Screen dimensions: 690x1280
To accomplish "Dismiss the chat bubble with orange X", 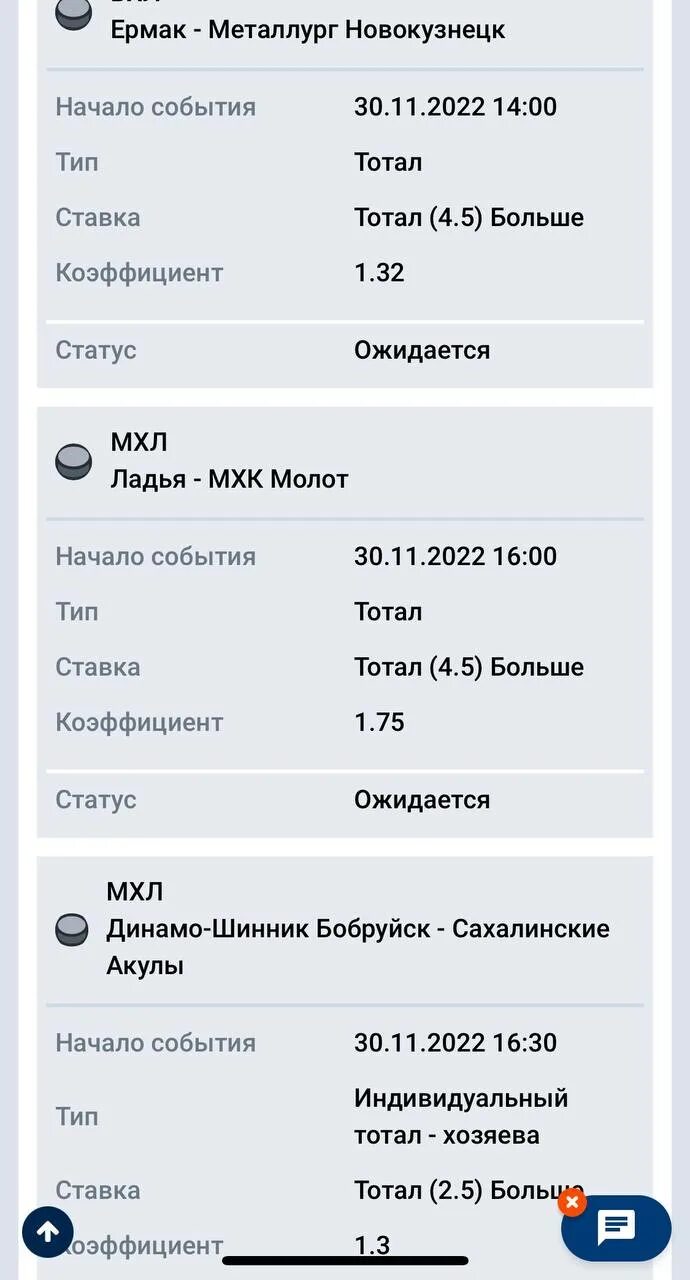I will (x=571, y=1201).
